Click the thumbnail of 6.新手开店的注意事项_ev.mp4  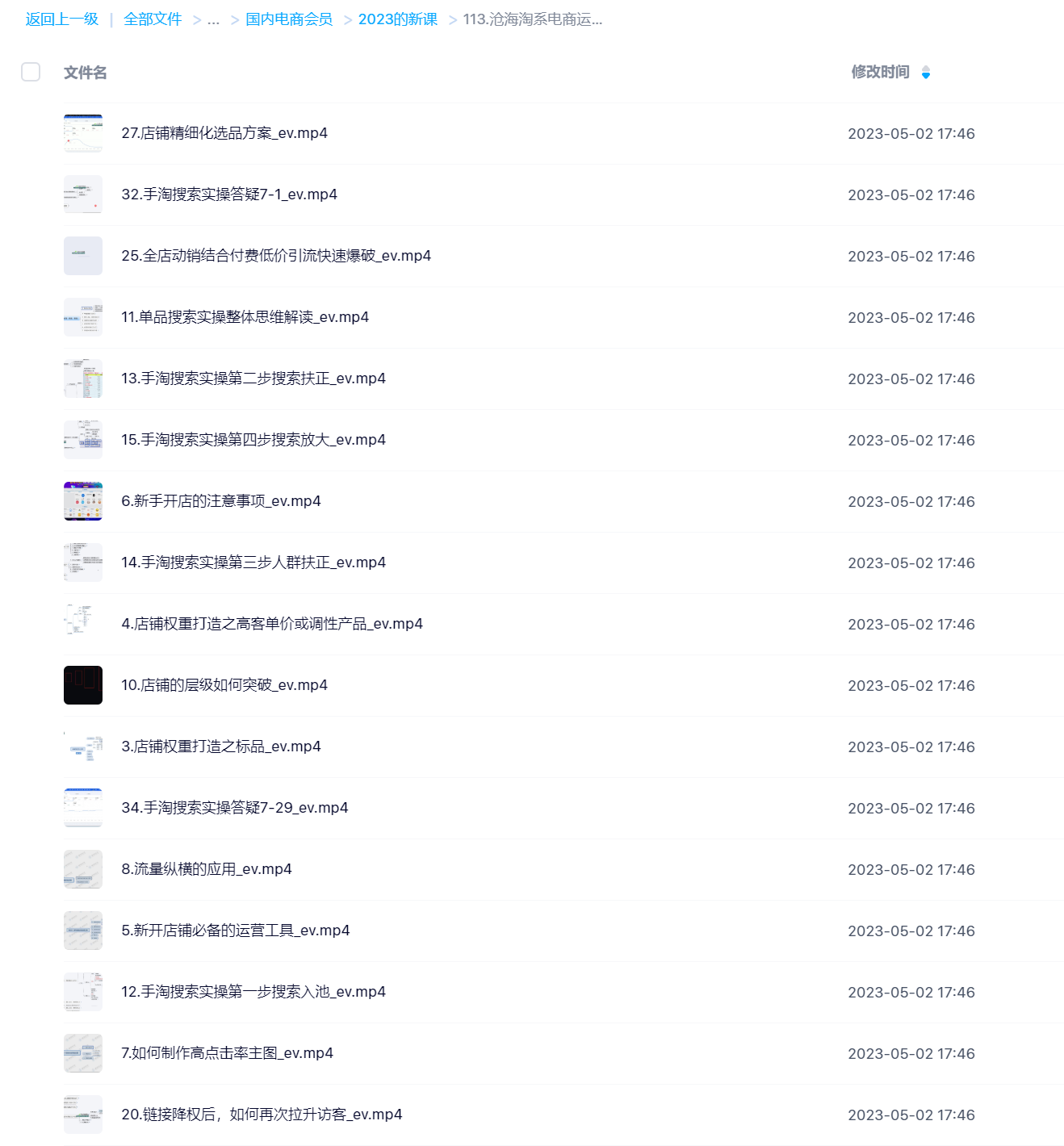82,500
